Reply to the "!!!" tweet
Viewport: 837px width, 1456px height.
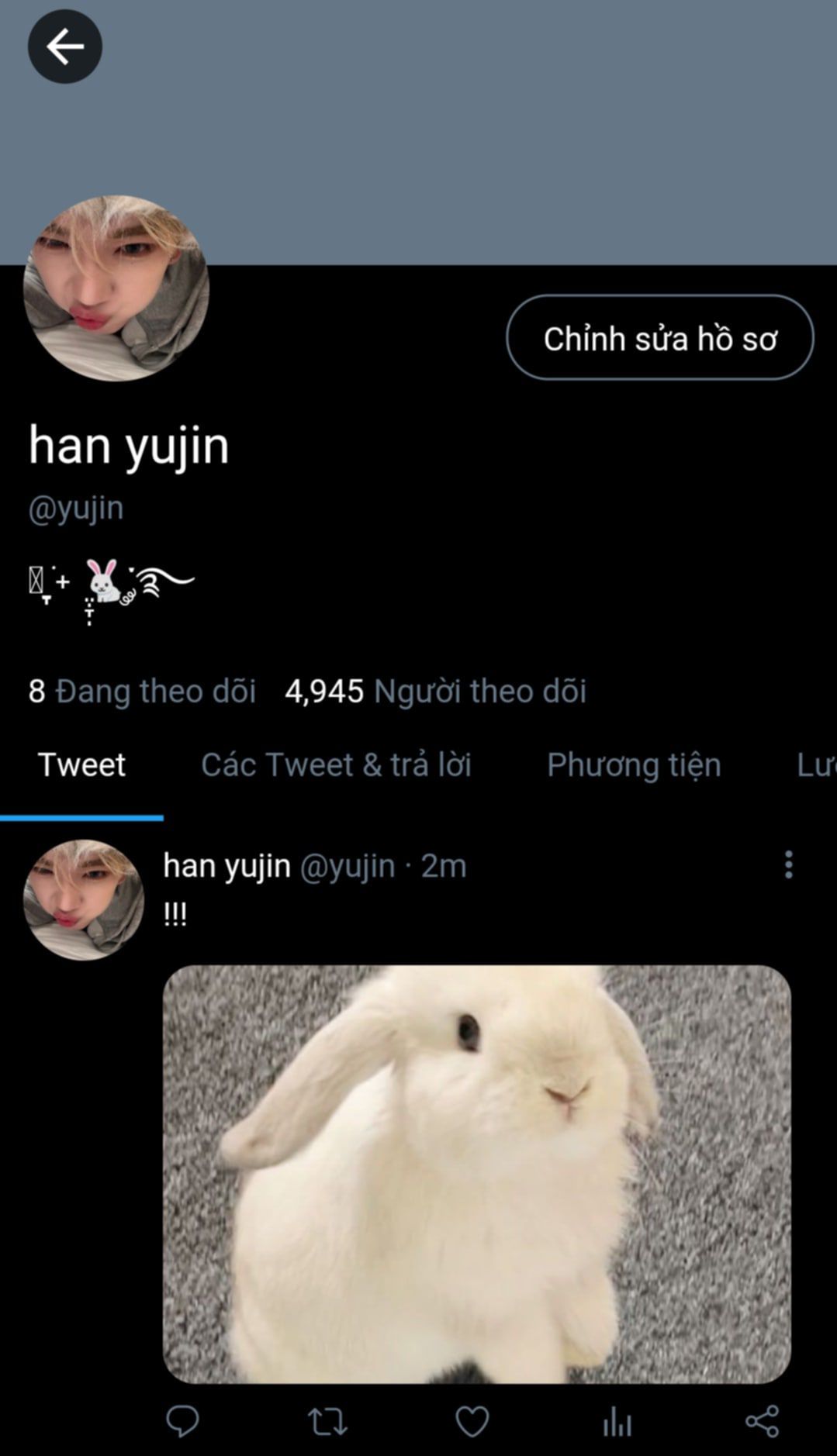[x=183, y=1421]
